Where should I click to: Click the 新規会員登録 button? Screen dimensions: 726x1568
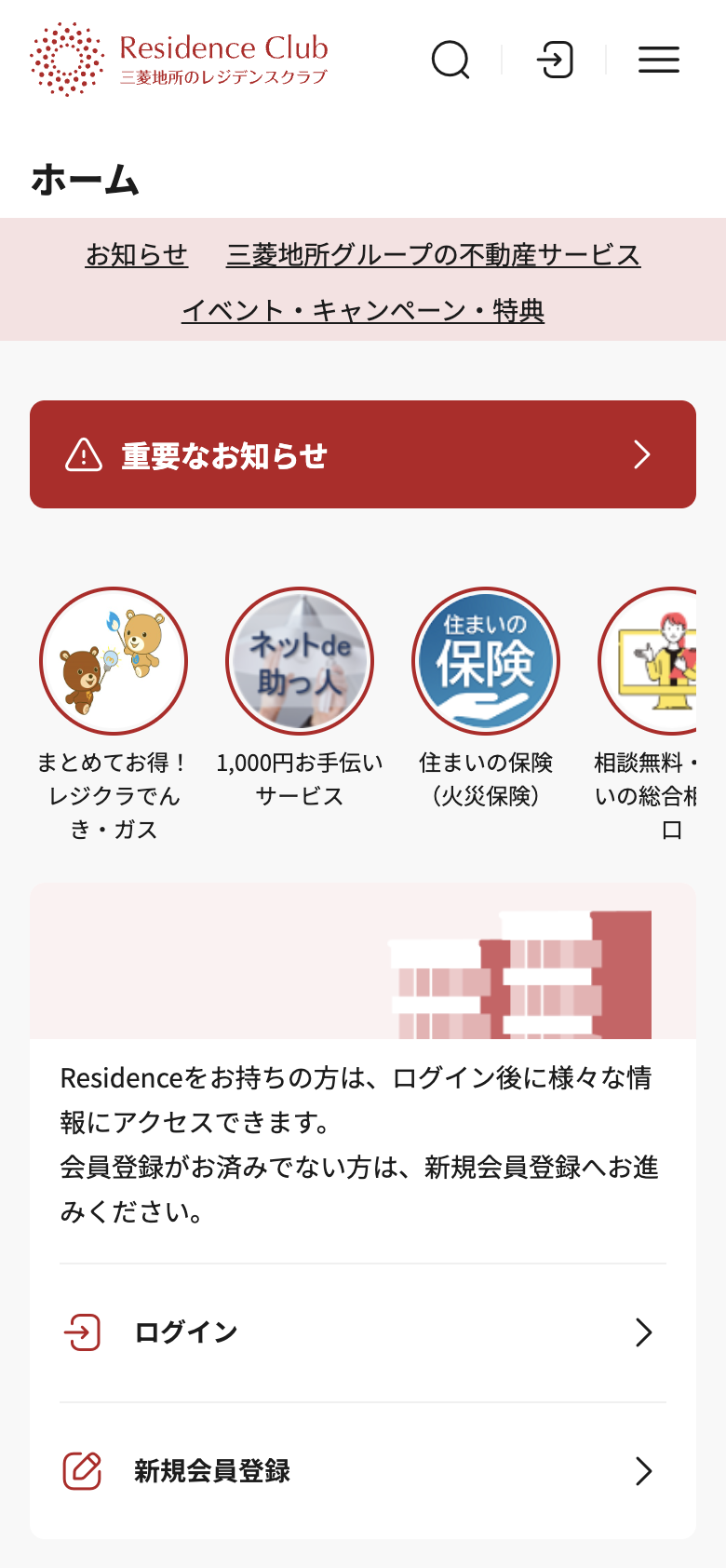pos(363,1471)
